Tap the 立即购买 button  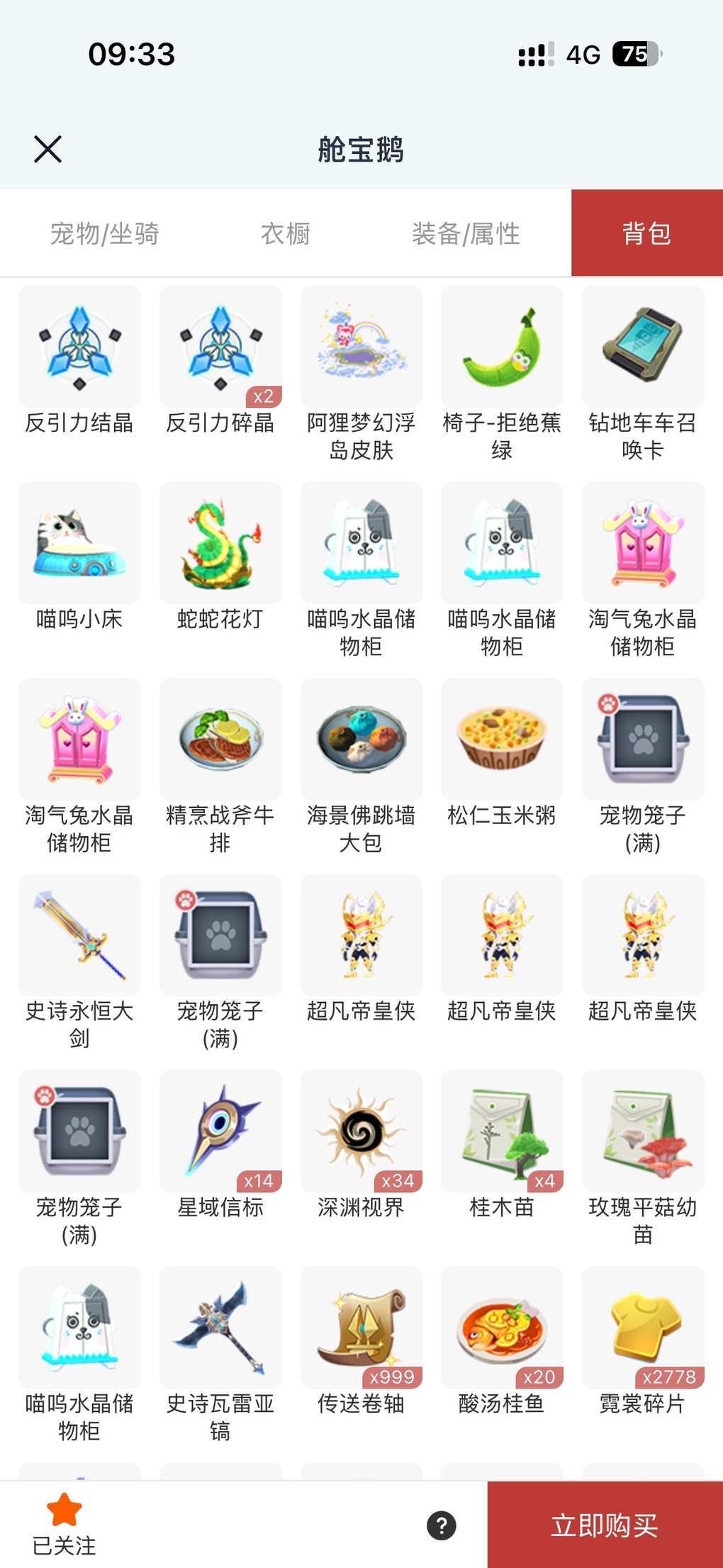click(x=605, y=1525)
